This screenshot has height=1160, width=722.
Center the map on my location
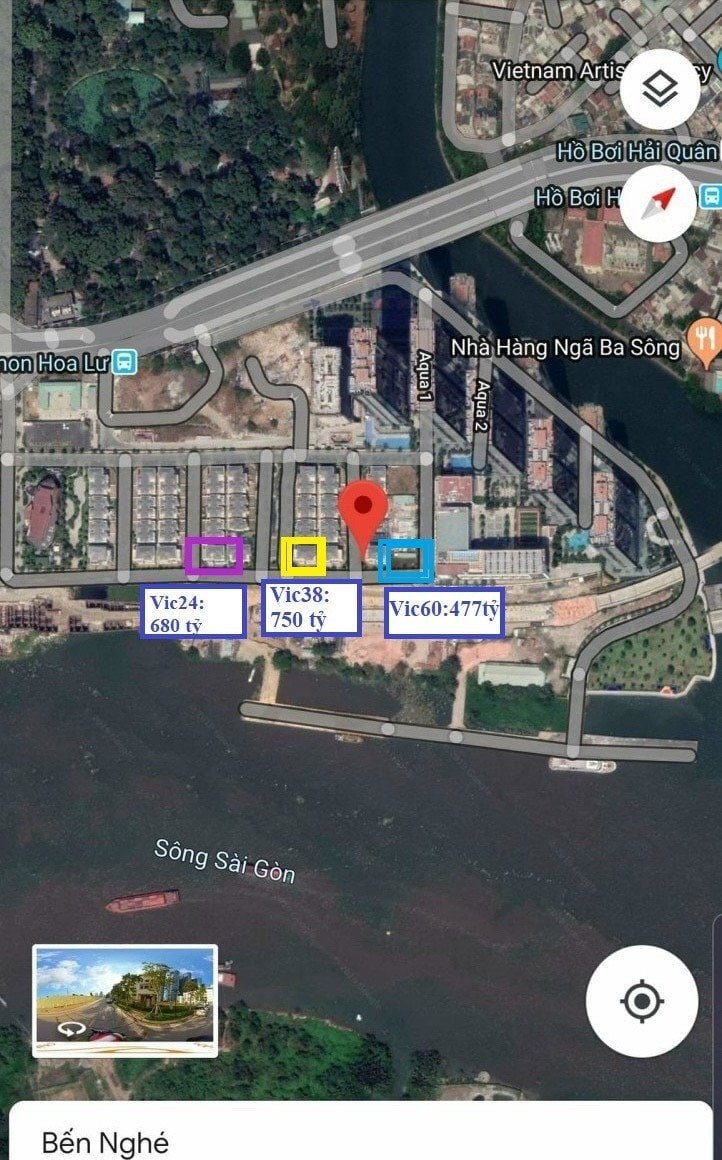click(641, 1001)
